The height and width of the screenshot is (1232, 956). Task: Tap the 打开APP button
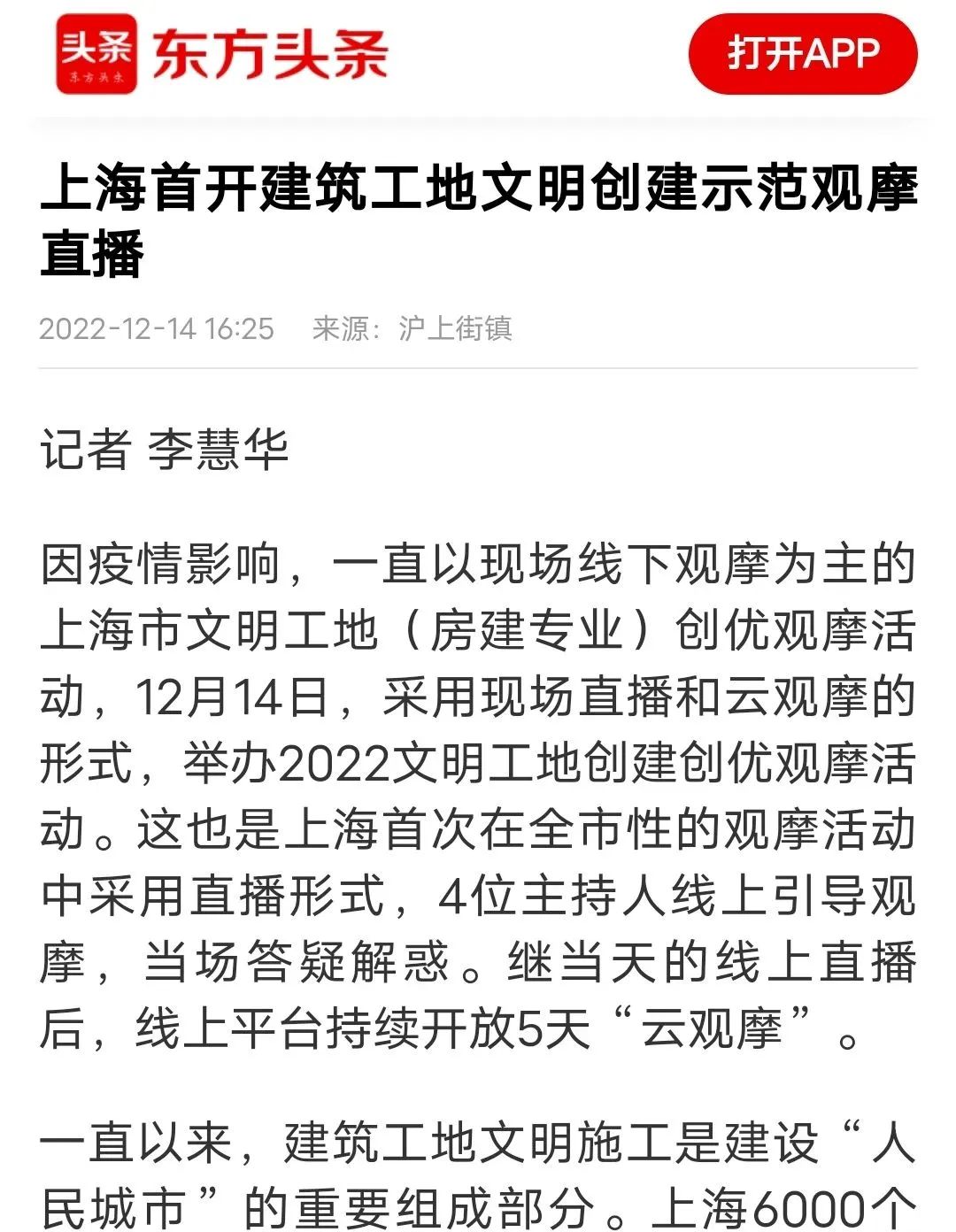803,53
